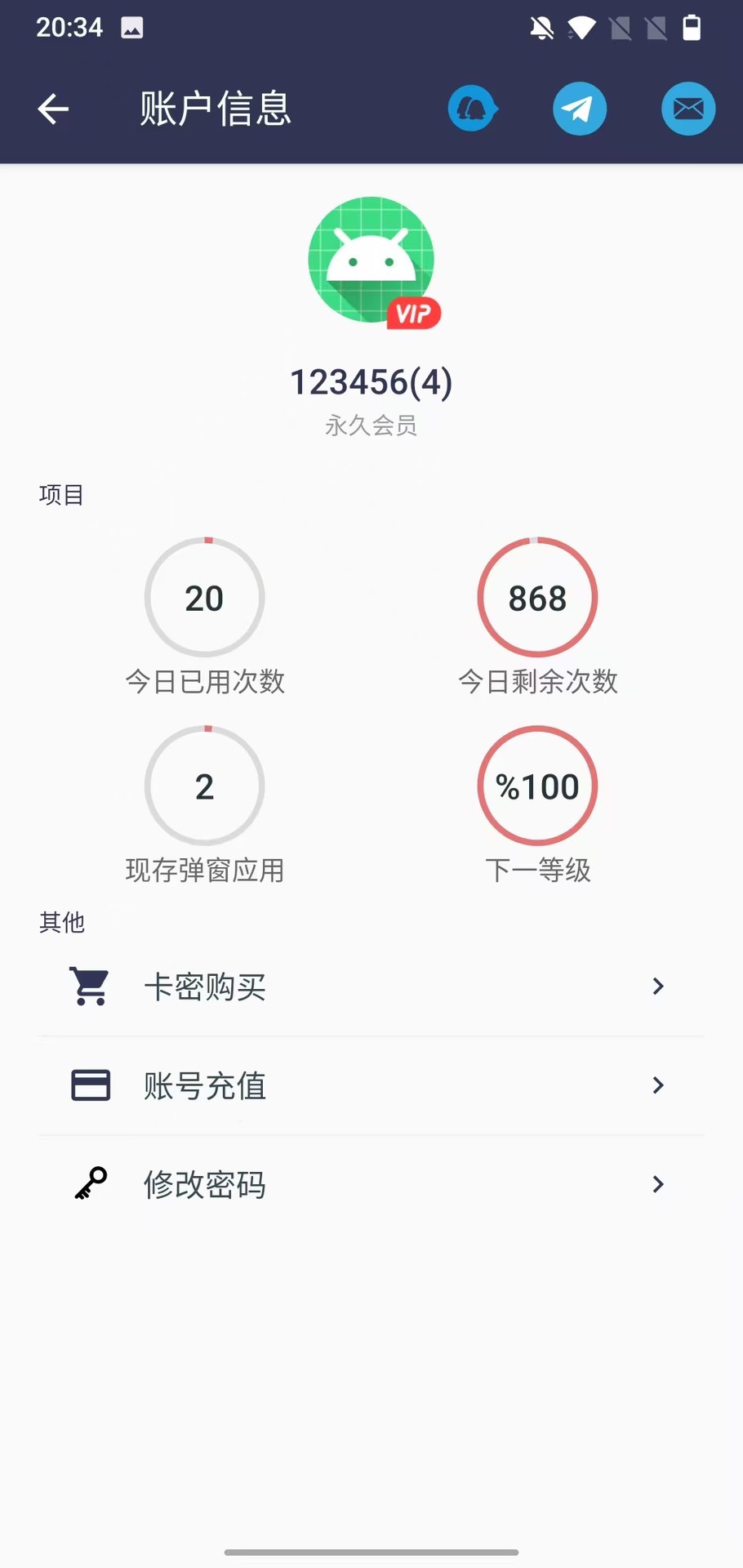Viewport: 743px width, 1568px height.
Task: Go back using the arrow
Action: (x=53, y=109)
